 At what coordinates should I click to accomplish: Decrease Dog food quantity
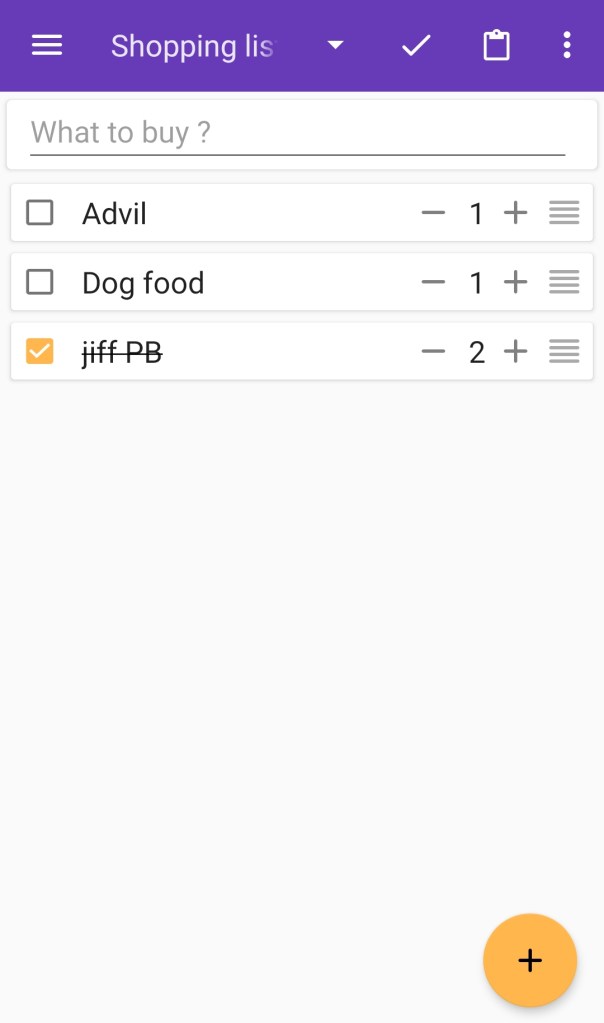coord(433,283)
